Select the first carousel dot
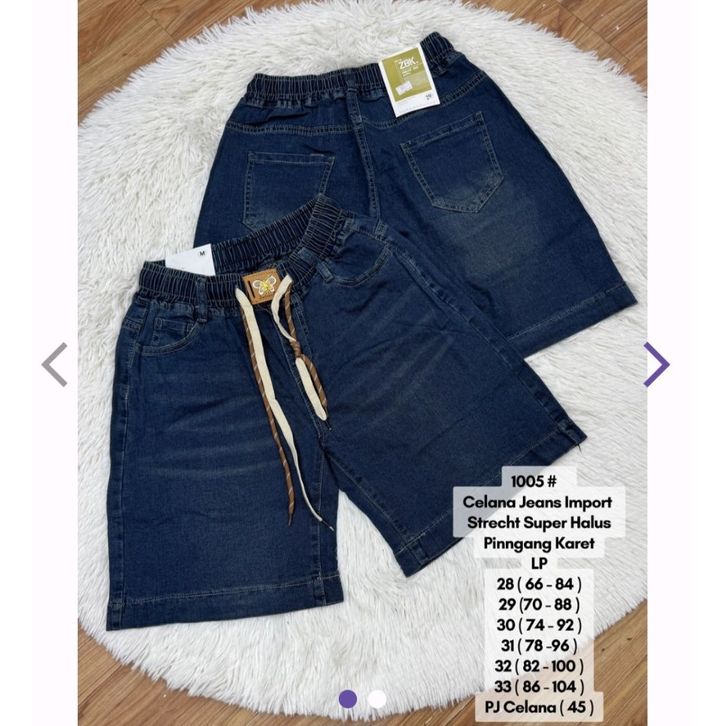Viewport: 726px width, 726px height. [x=347, y=699]
